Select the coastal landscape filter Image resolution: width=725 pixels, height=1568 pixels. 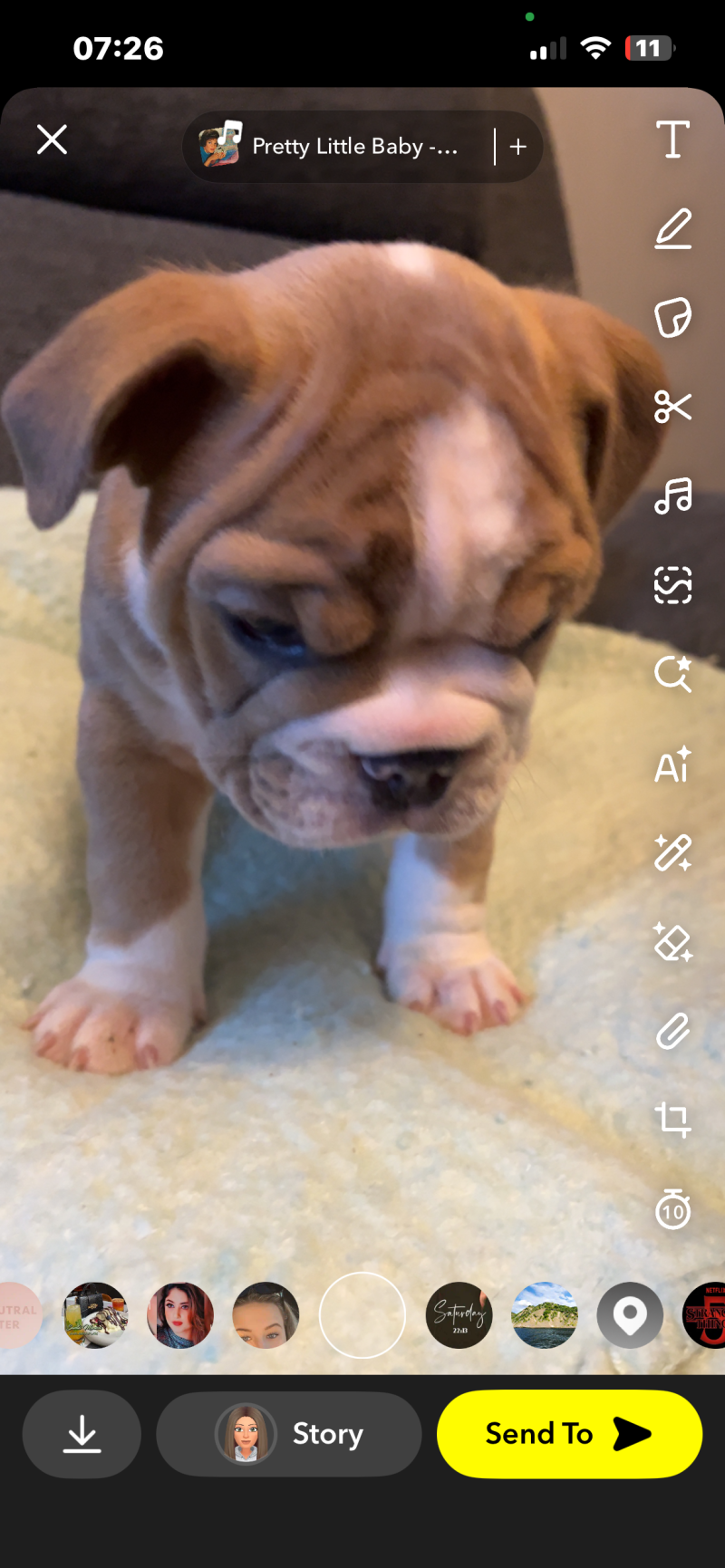tap(544, 1315)
